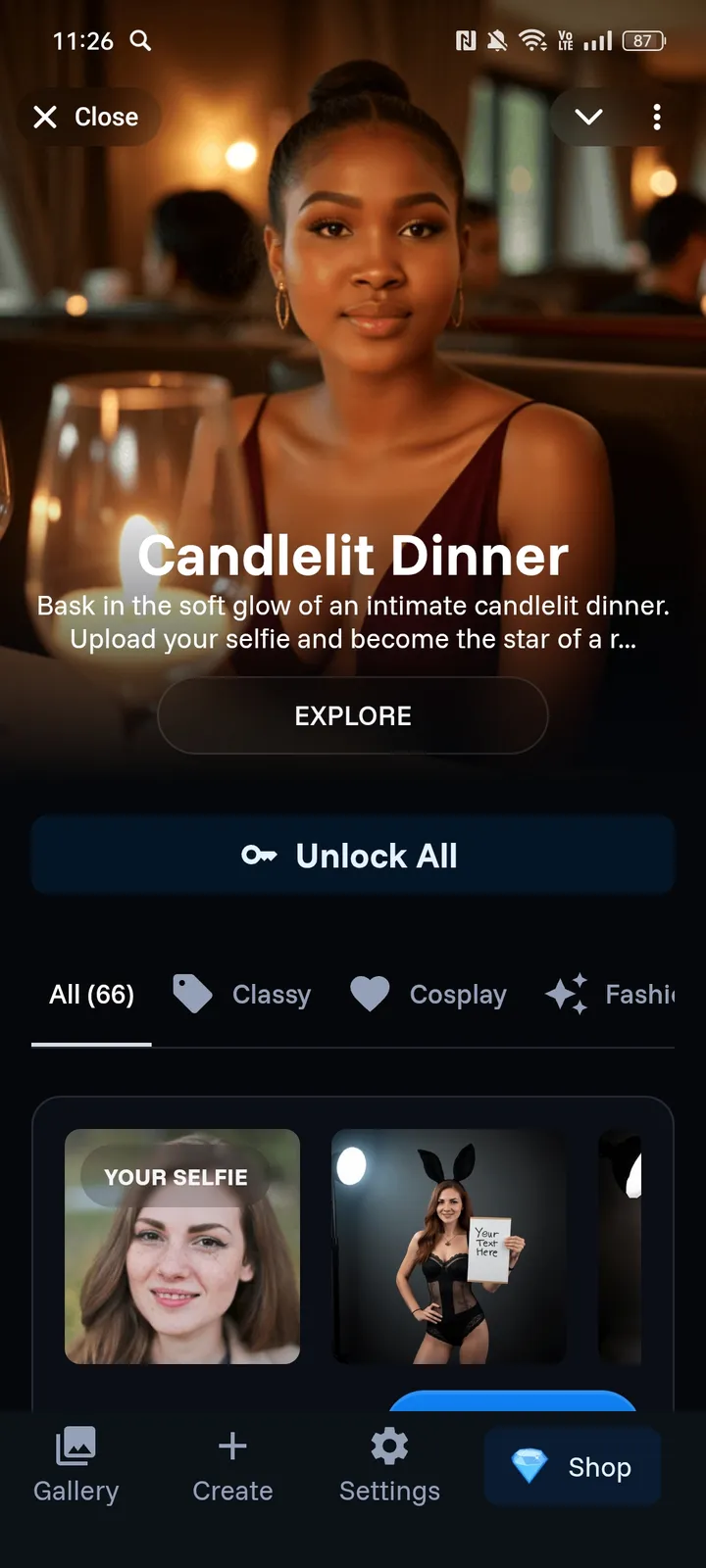
Task: Open the Your Selfie sample image
Action: 182,1247
